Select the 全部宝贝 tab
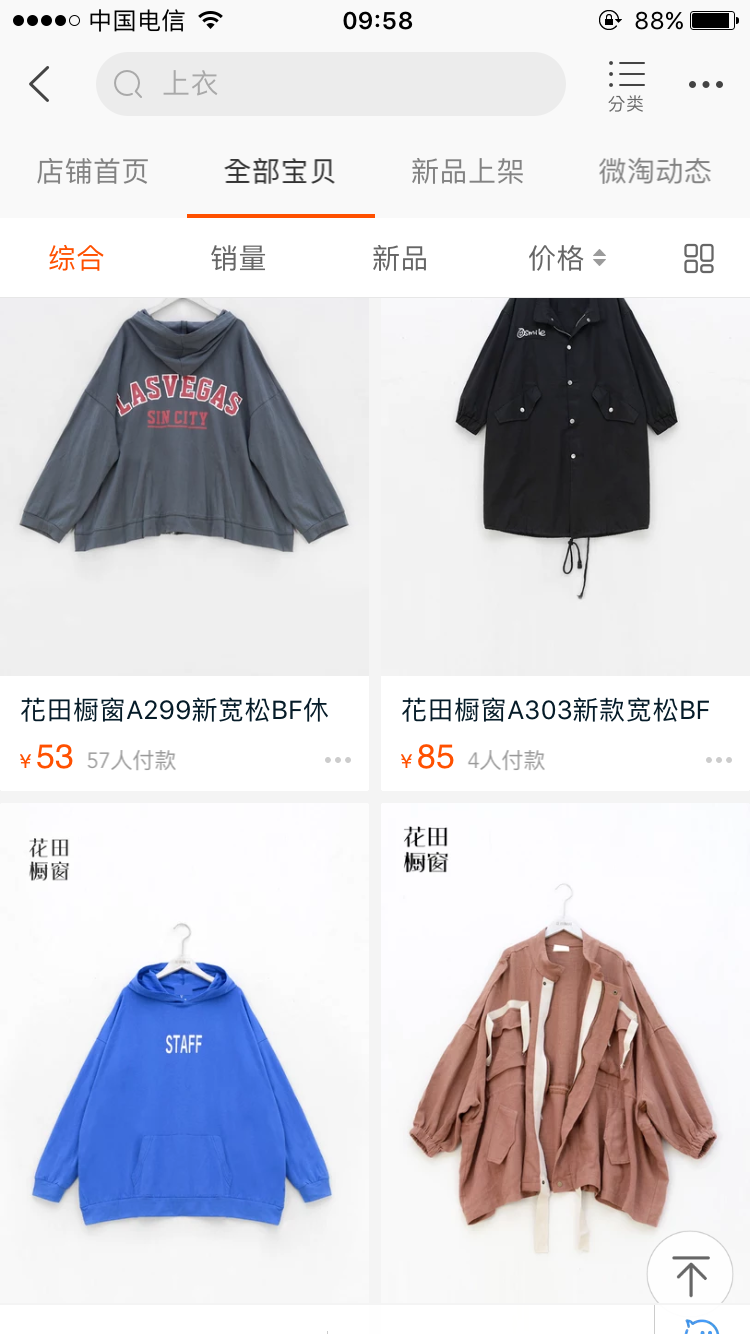The image size is (750, 1334). [280, 172]
